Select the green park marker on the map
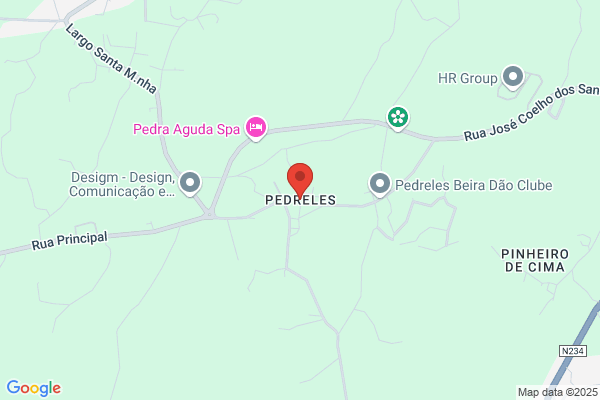 (398, 117)
